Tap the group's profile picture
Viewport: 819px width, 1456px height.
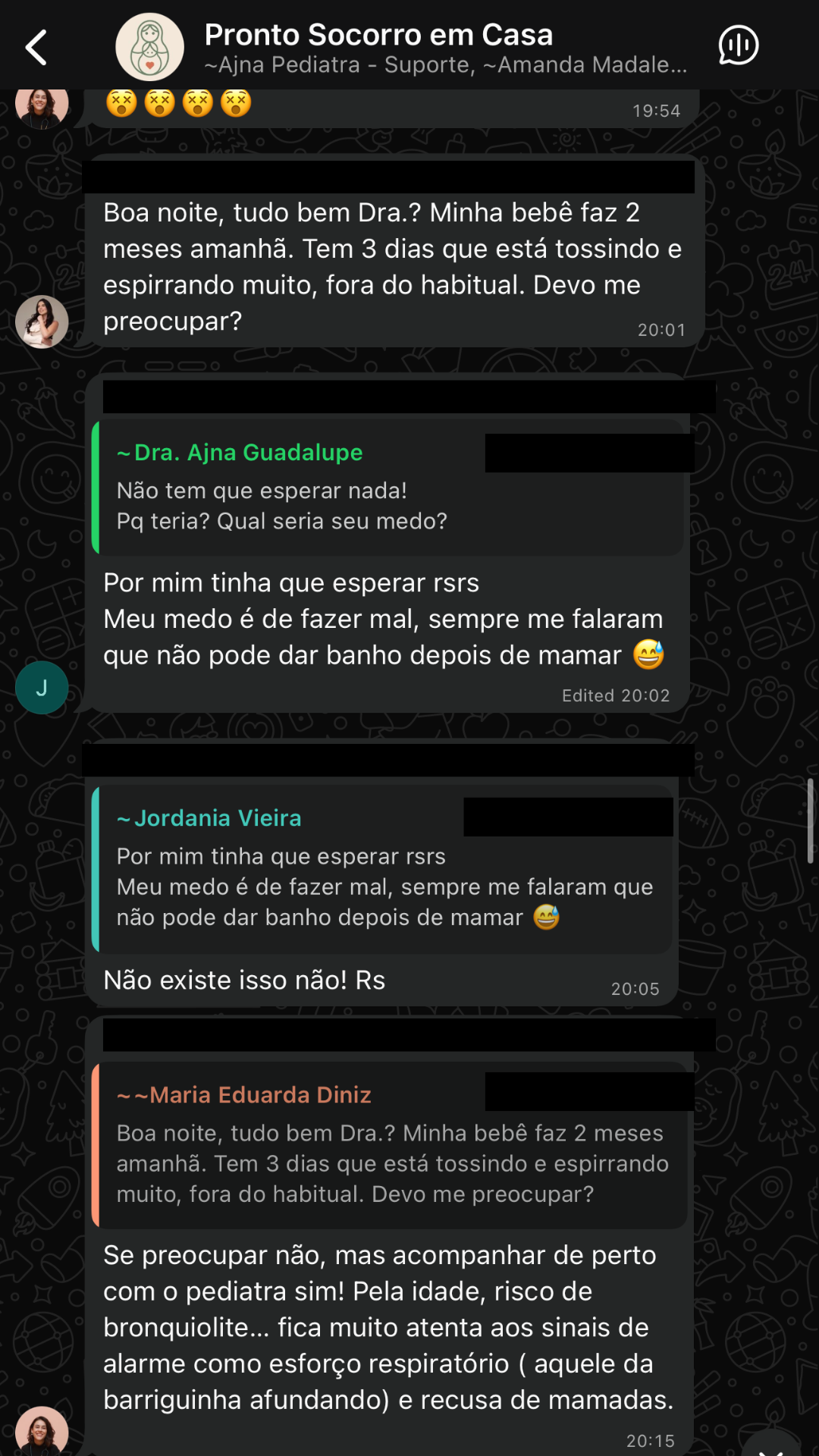[x=149, y=47]
